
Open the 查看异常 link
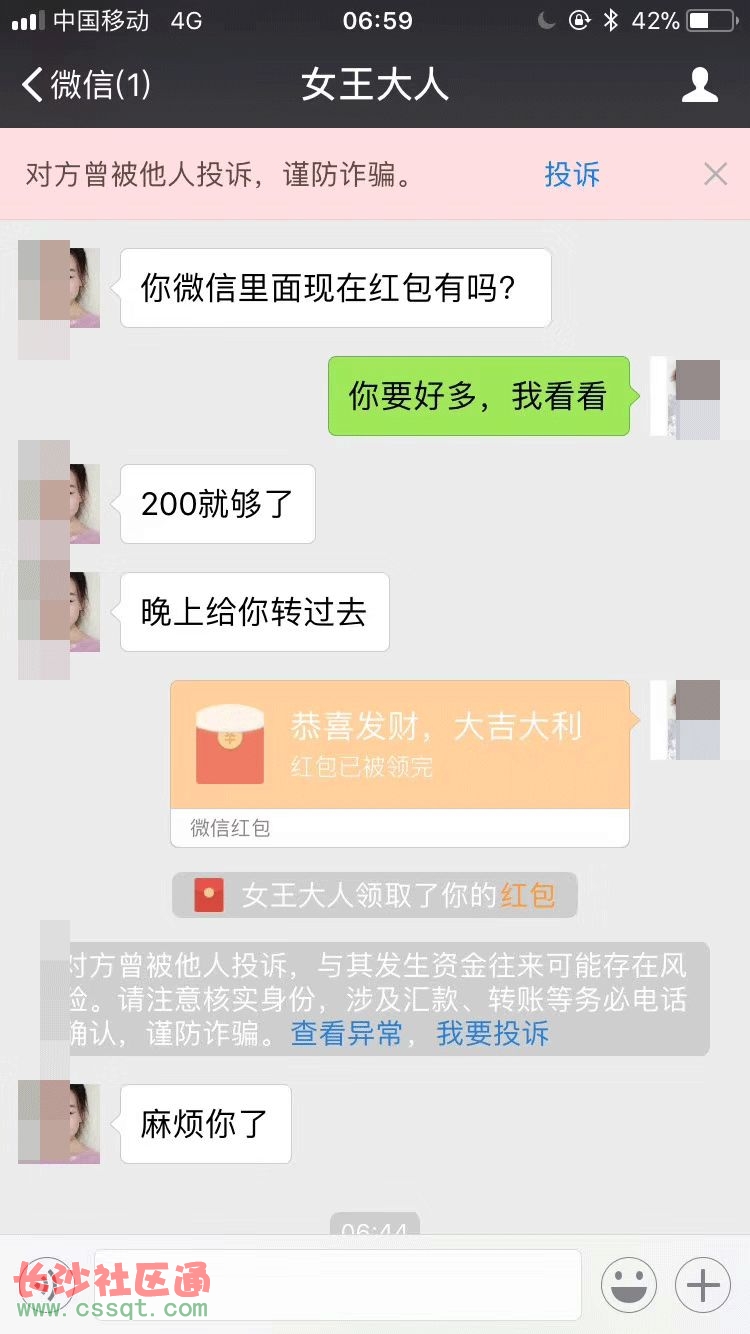point(346,1033)
